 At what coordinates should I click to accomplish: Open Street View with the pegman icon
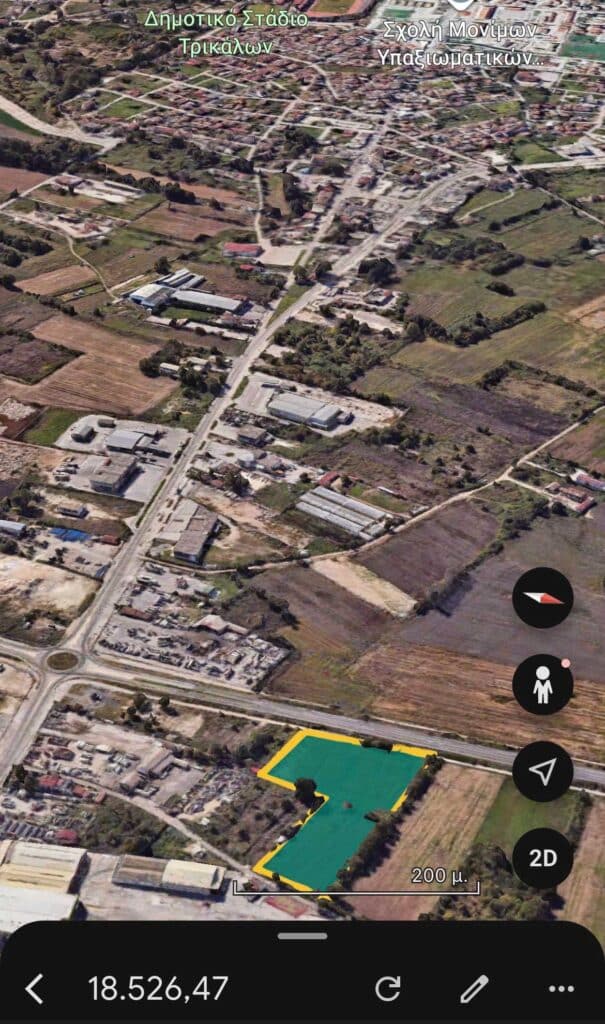click(542, 685)
